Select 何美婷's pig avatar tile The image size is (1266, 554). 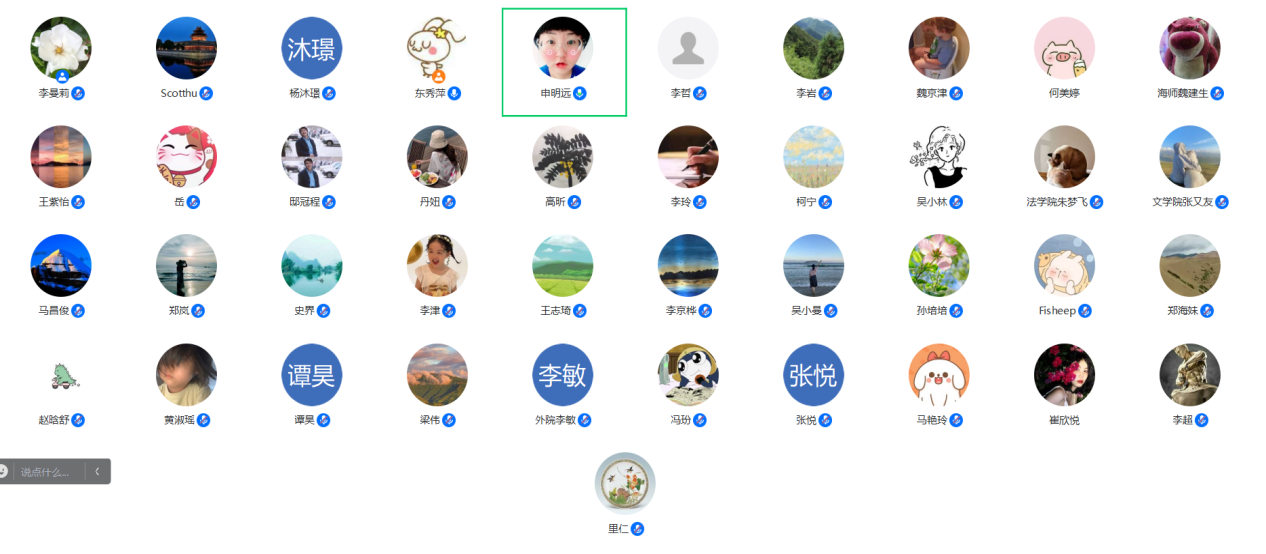tap(1064, 48)
